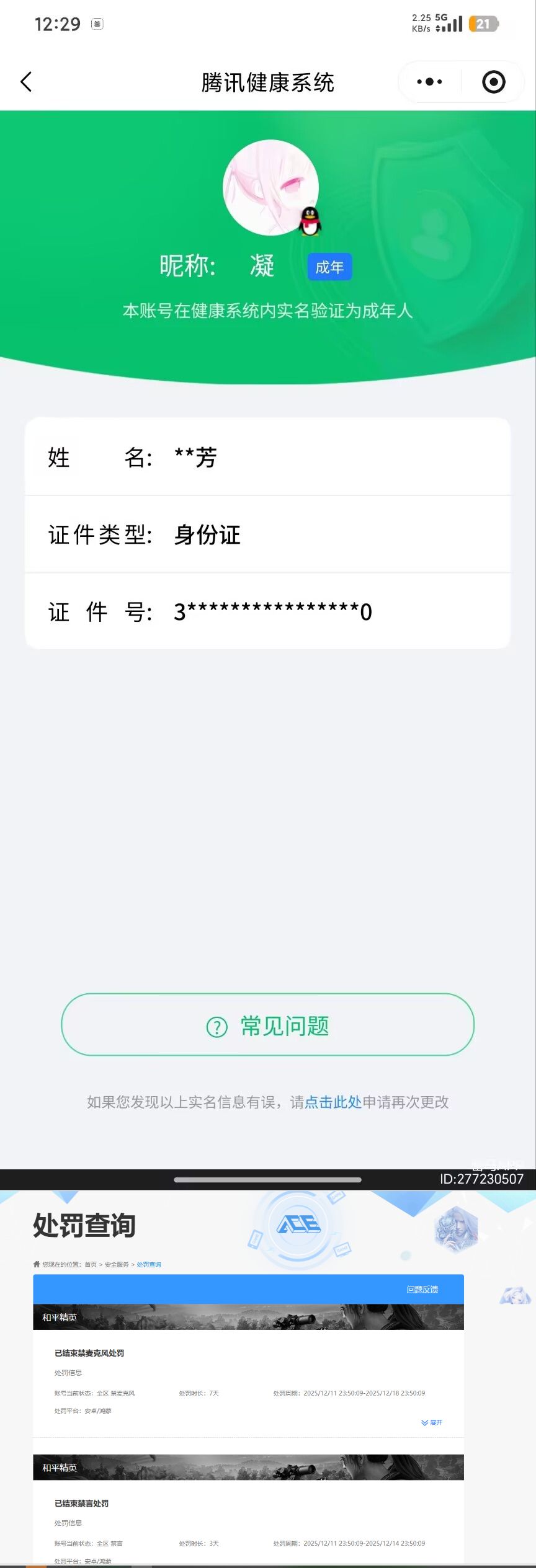This screenshot has height=1568, width=536.
Task: Click the 点击此处 correction link
Action: [334, 1102]
